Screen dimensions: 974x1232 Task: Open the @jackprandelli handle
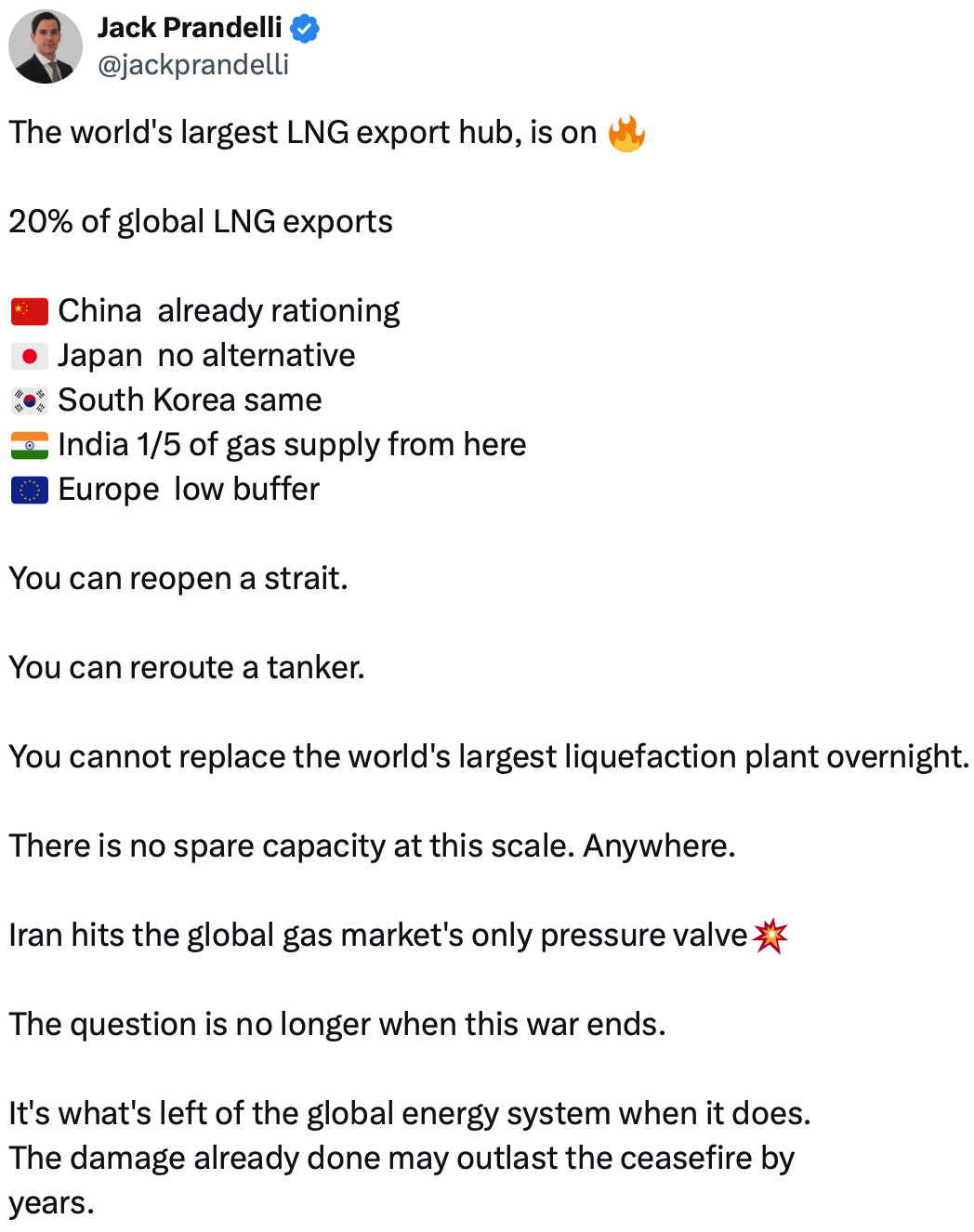click(193, 65)
